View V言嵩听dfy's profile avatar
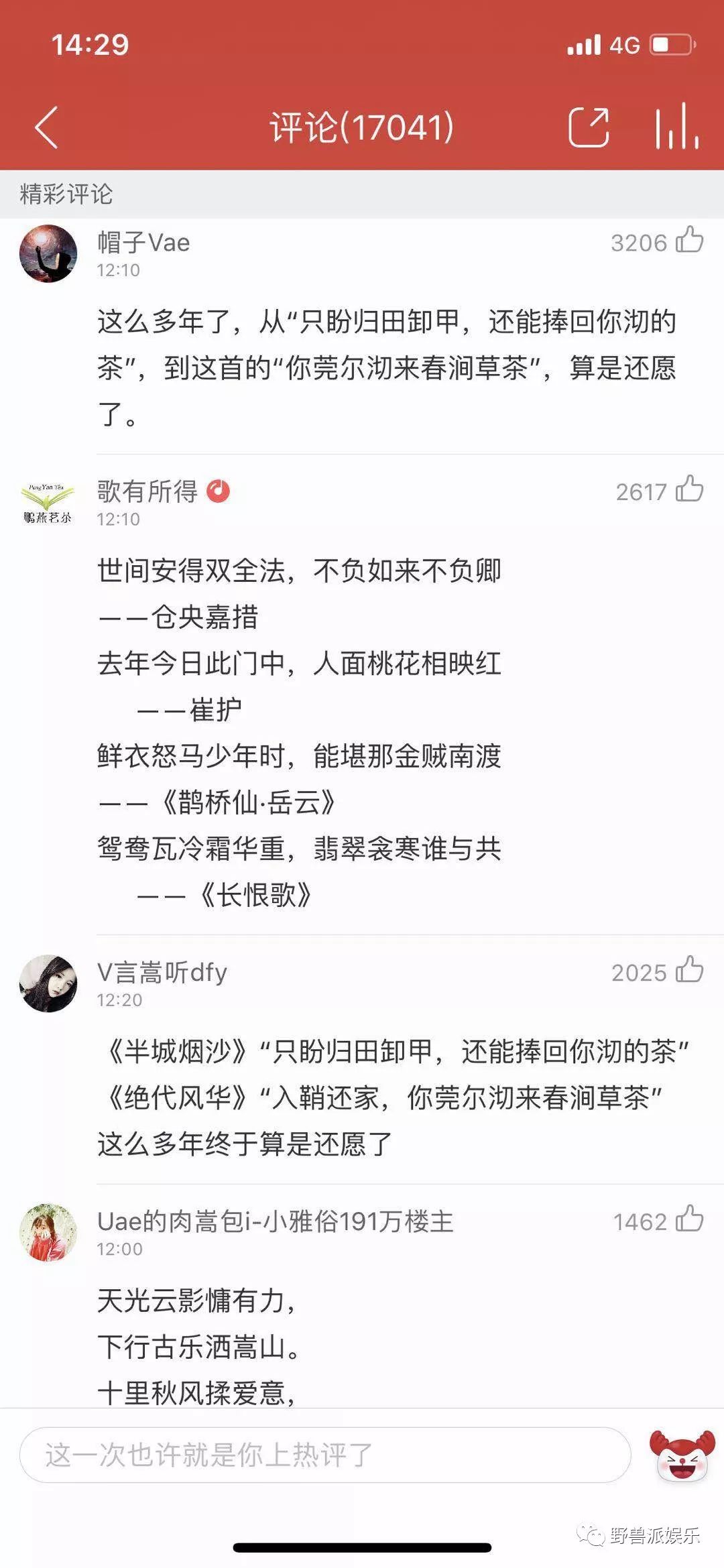The height and width of the screenshot is (1568, 724). (x=48, y=983)
